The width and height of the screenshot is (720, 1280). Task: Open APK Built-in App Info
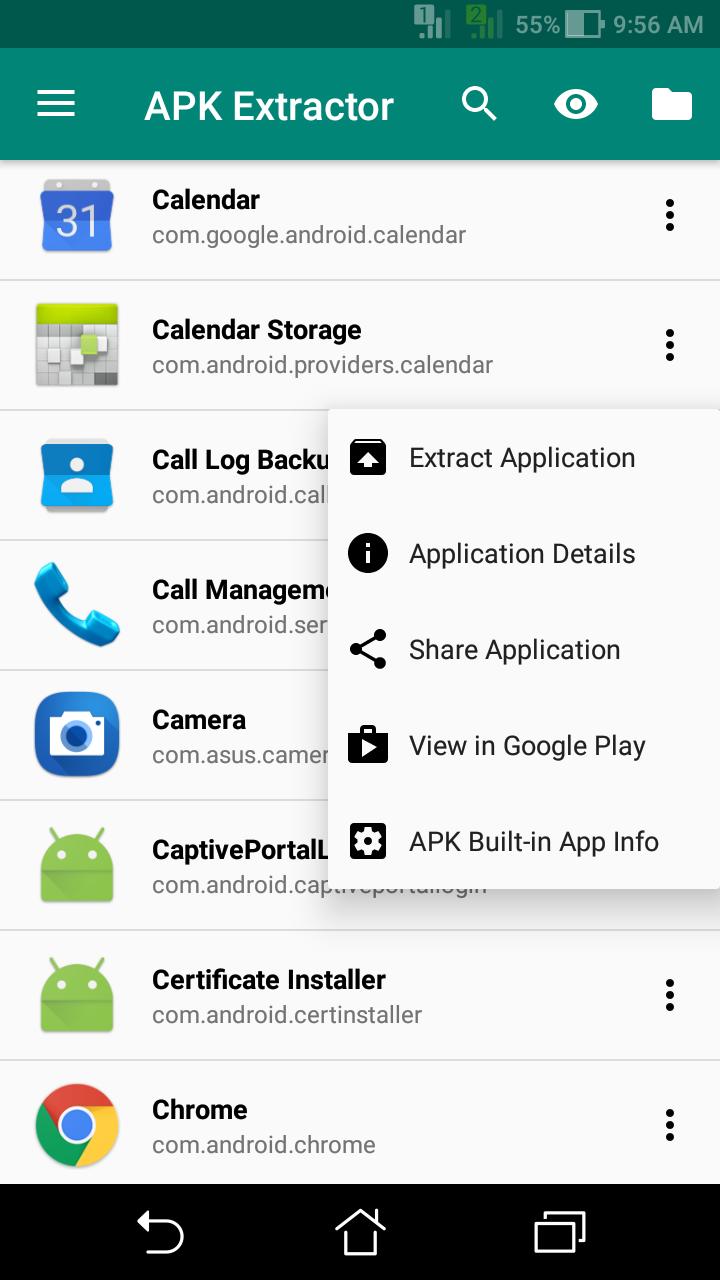click(533, 842)
